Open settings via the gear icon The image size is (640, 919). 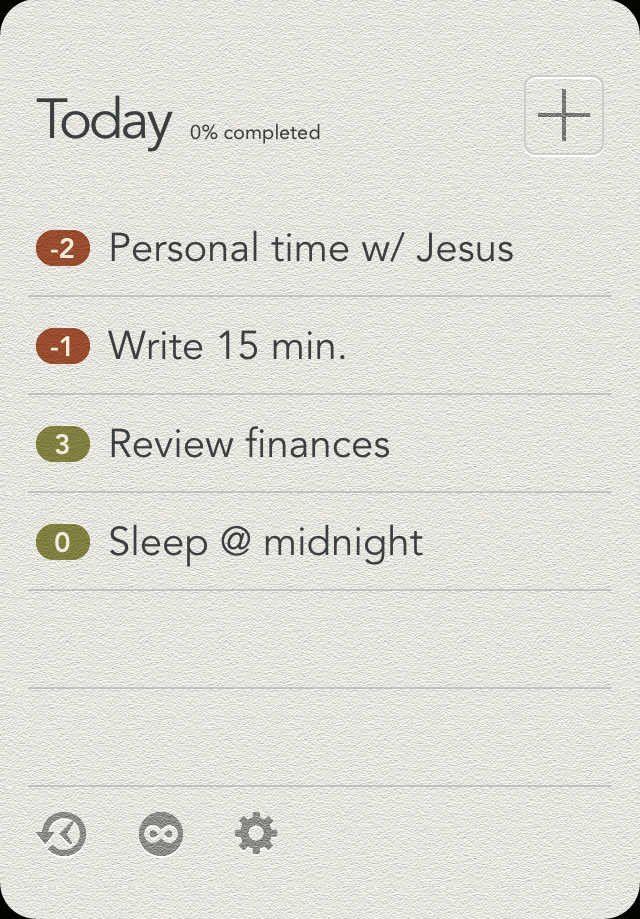pyautogui.click(x=256, y=833)
